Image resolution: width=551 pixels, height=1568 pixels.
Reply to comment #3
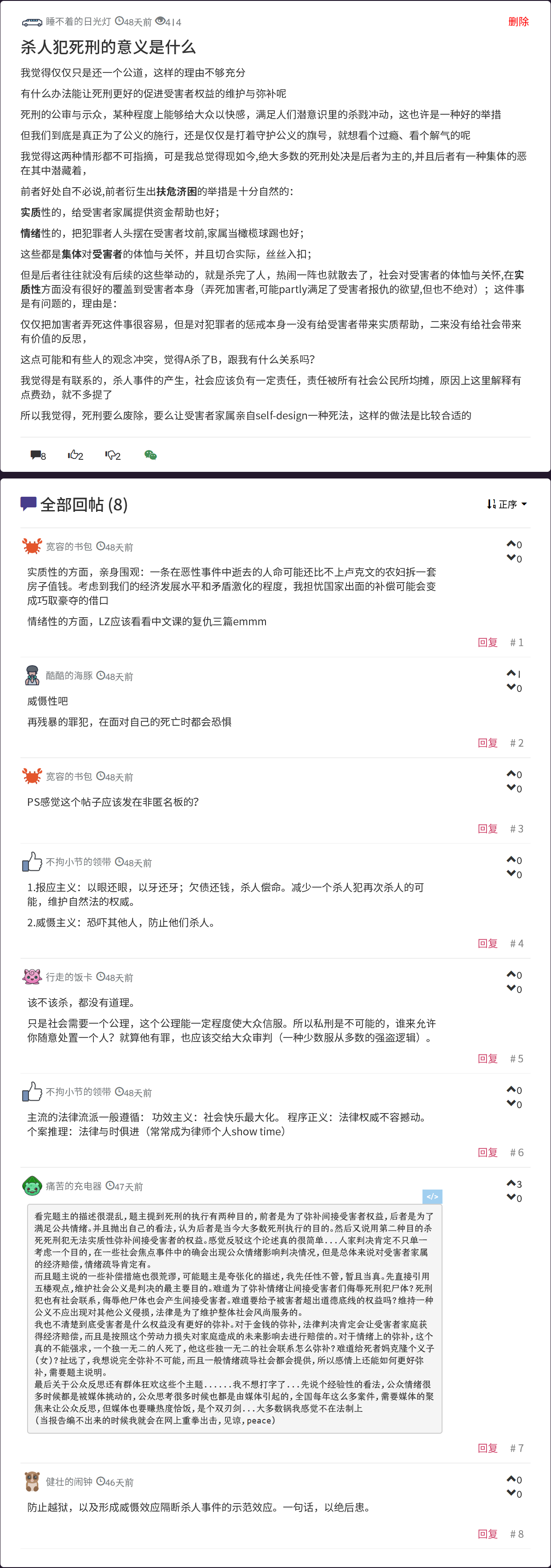487,828
